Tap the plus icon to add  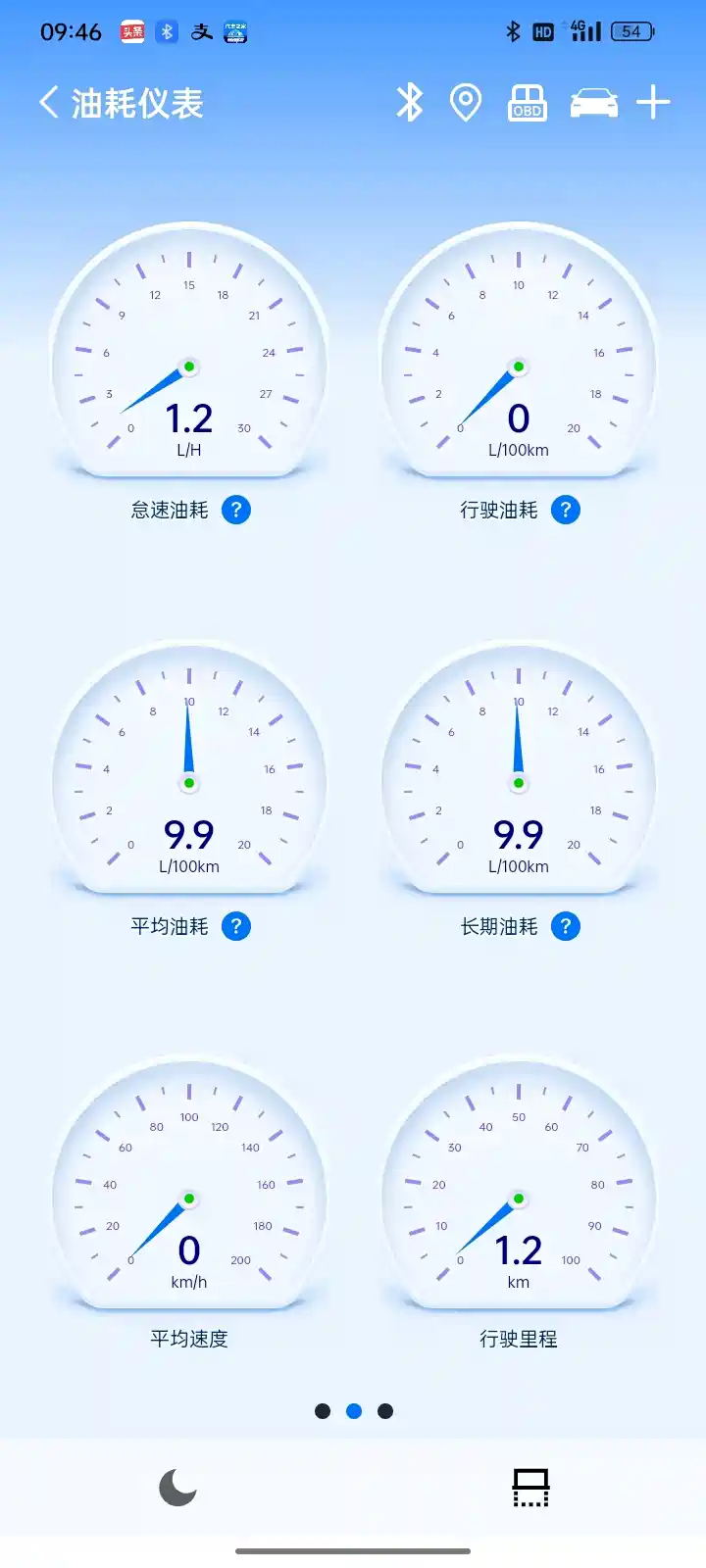(653, 102)
